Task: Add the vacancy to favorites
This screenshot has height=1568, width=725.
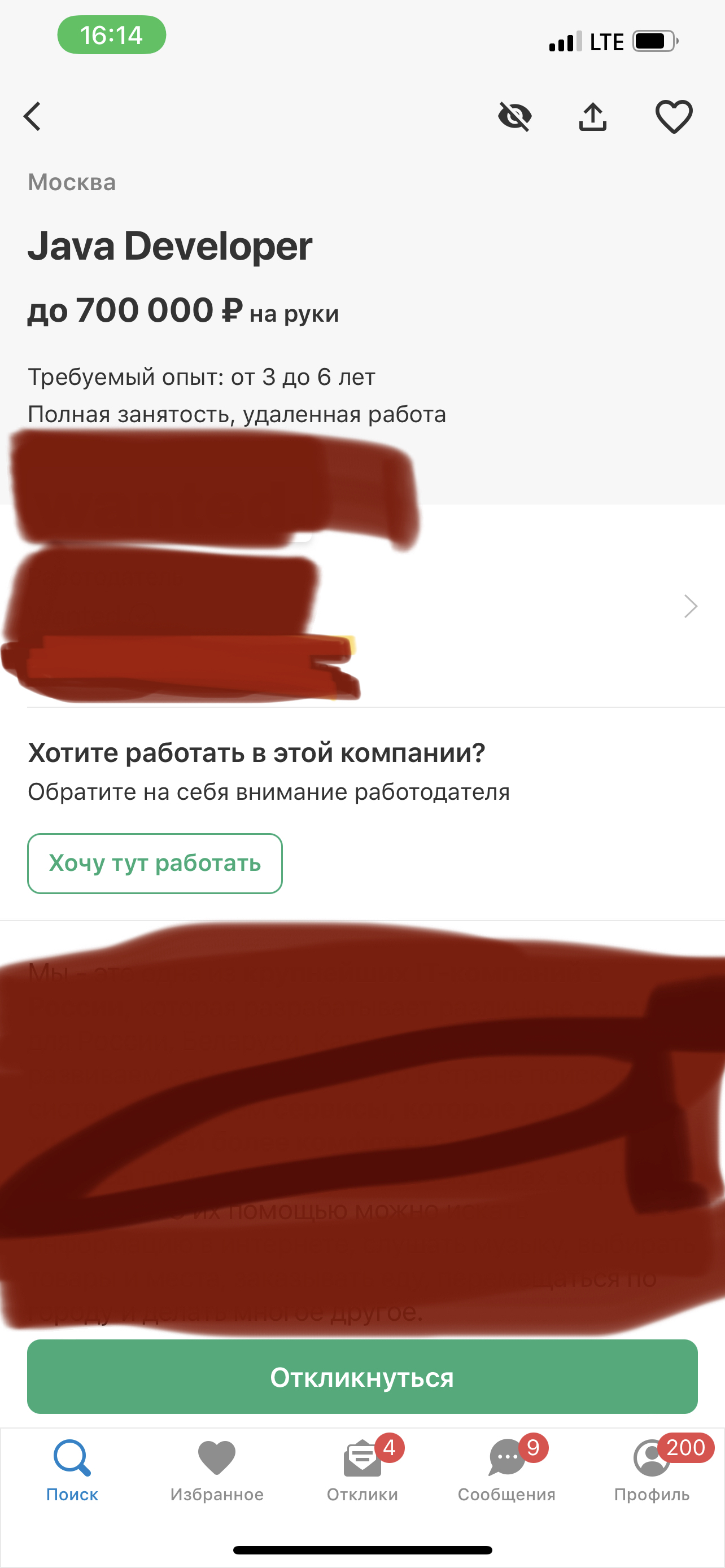Action: 673,116
